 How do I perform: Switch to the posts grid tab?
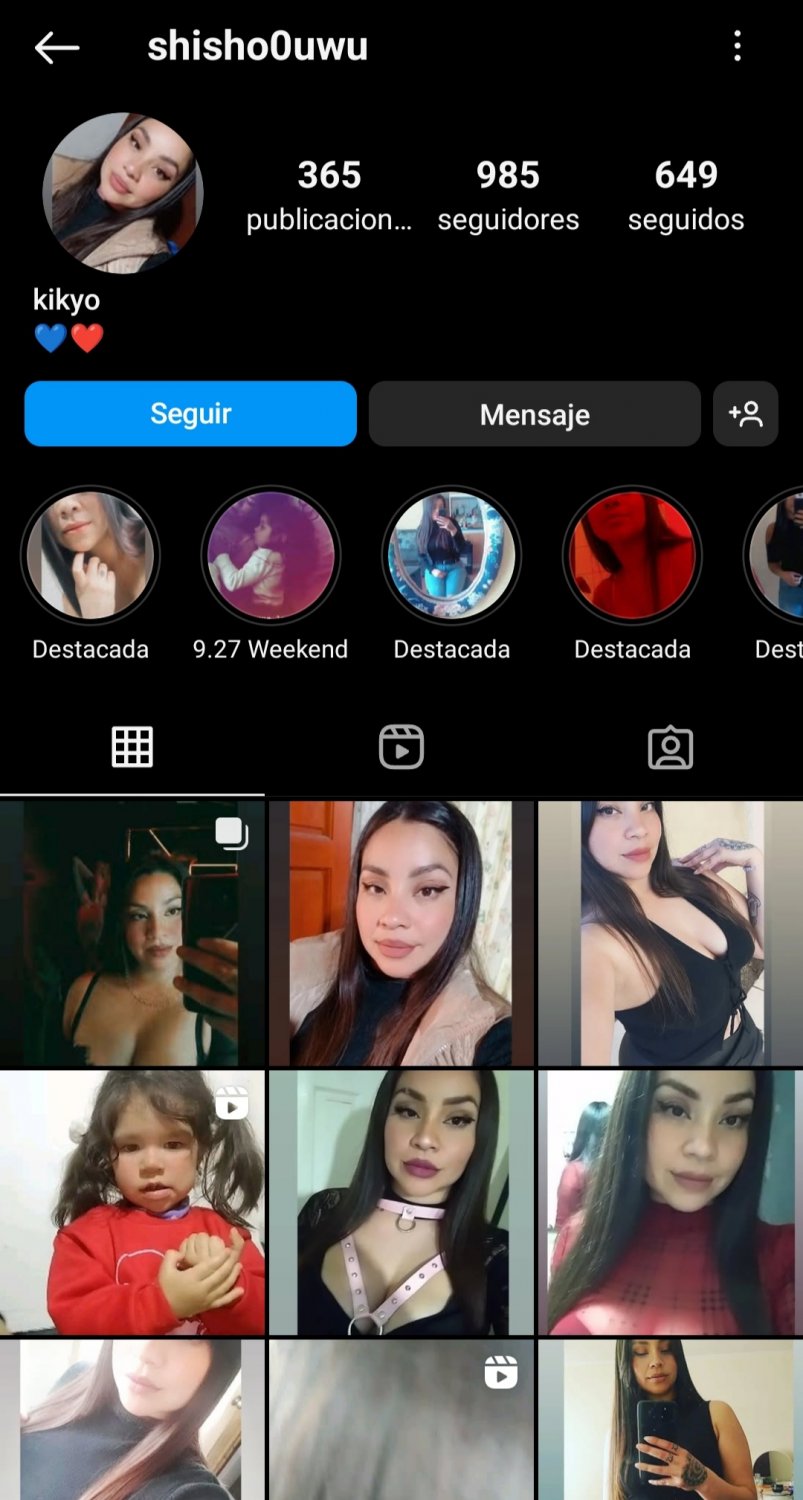(x=132, y=747)
